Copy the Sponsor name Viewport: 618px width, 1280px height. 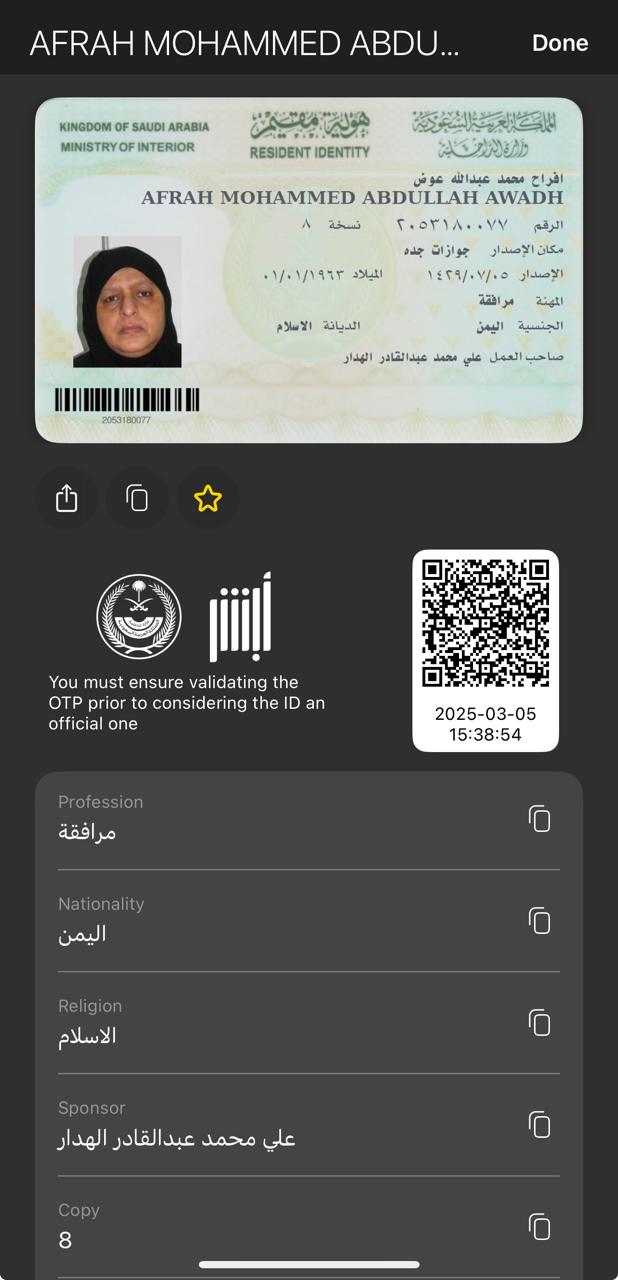[539, 1124]
